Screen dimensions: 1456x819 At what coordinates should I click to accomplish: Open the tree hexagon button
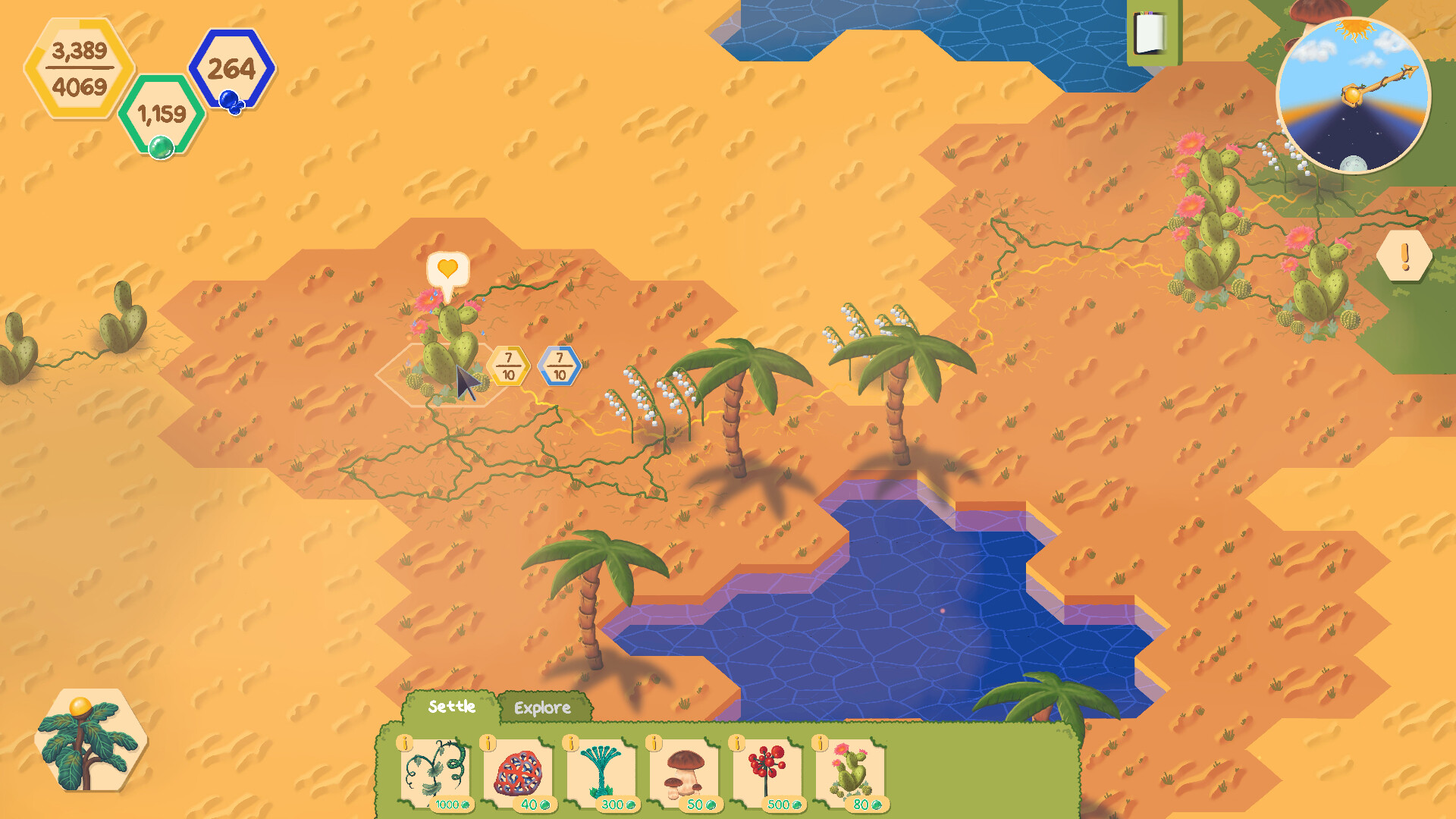(90, 740)
